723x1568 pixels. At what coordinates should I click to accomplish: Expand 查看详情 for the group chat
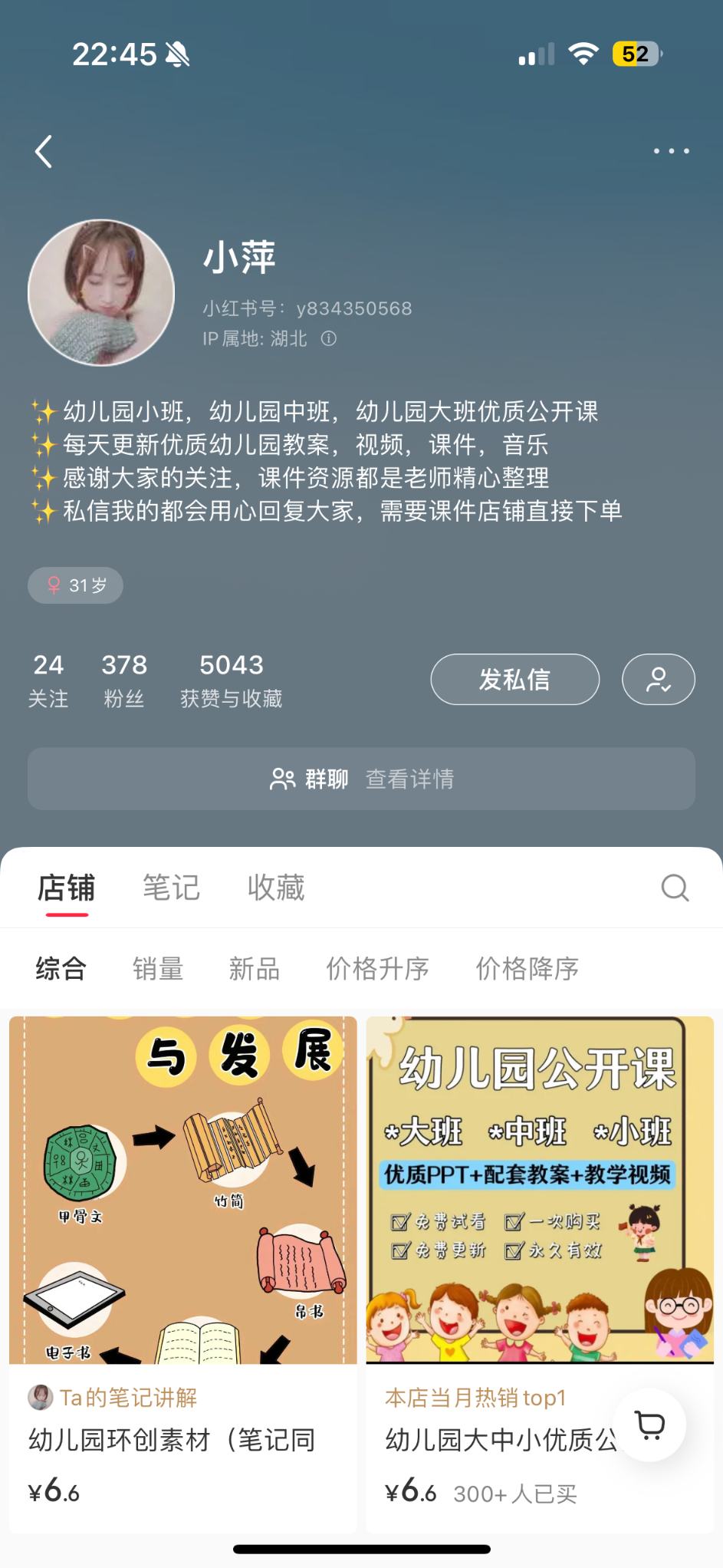(409, 779)
